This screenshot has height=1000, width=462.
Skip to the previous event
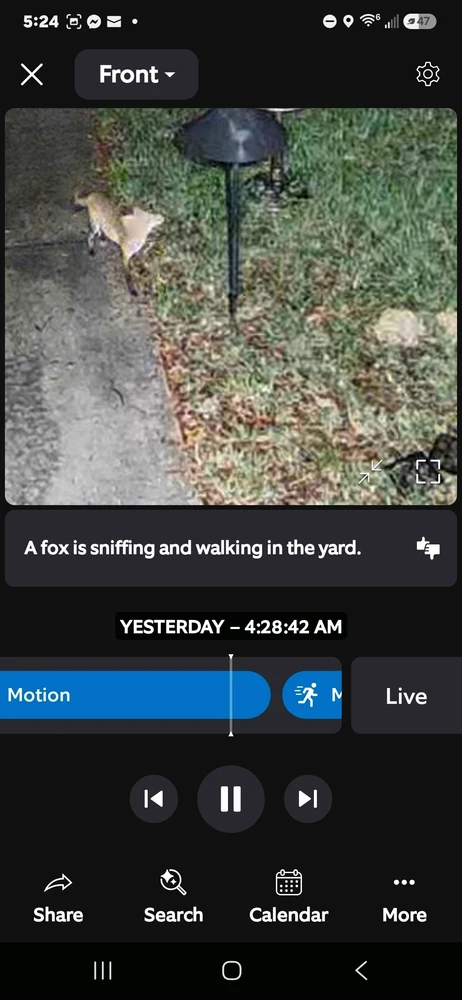(x=154, y=798)
